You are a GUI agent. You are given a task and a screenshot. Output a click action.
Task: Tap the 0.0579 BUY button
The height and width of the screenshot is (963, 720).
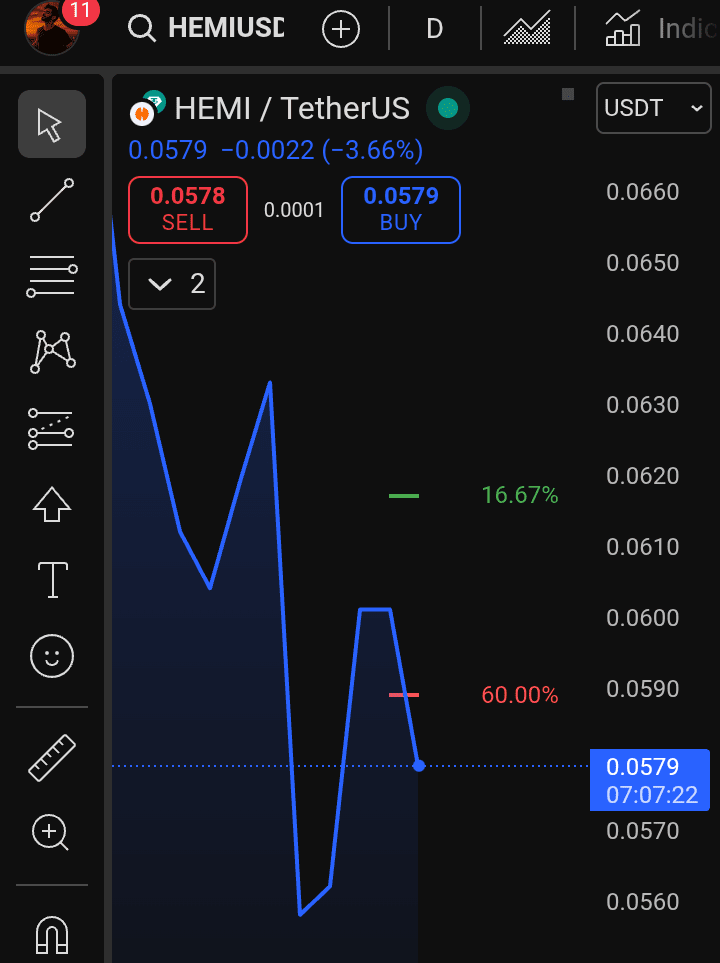pos(401,209)
